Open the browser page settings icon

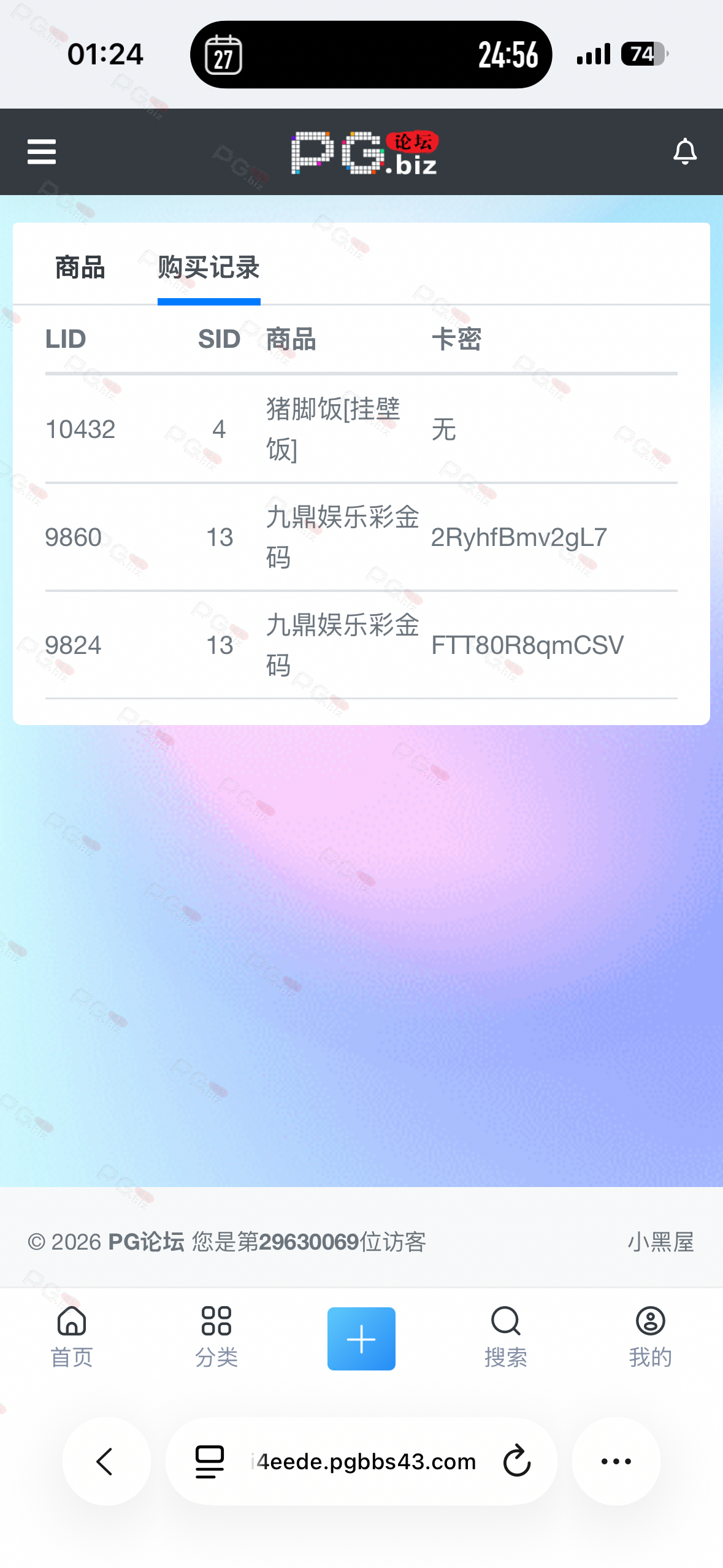click(x=210, y=1461)
